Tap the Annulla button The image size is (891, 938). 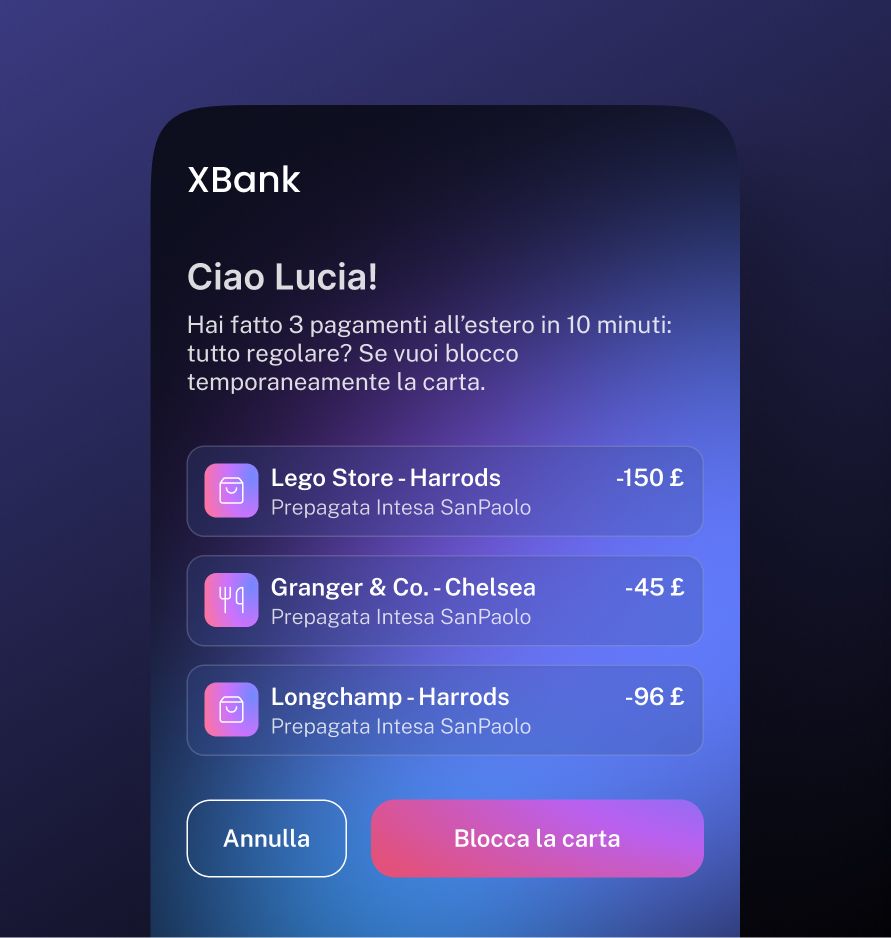coord(266,838)
